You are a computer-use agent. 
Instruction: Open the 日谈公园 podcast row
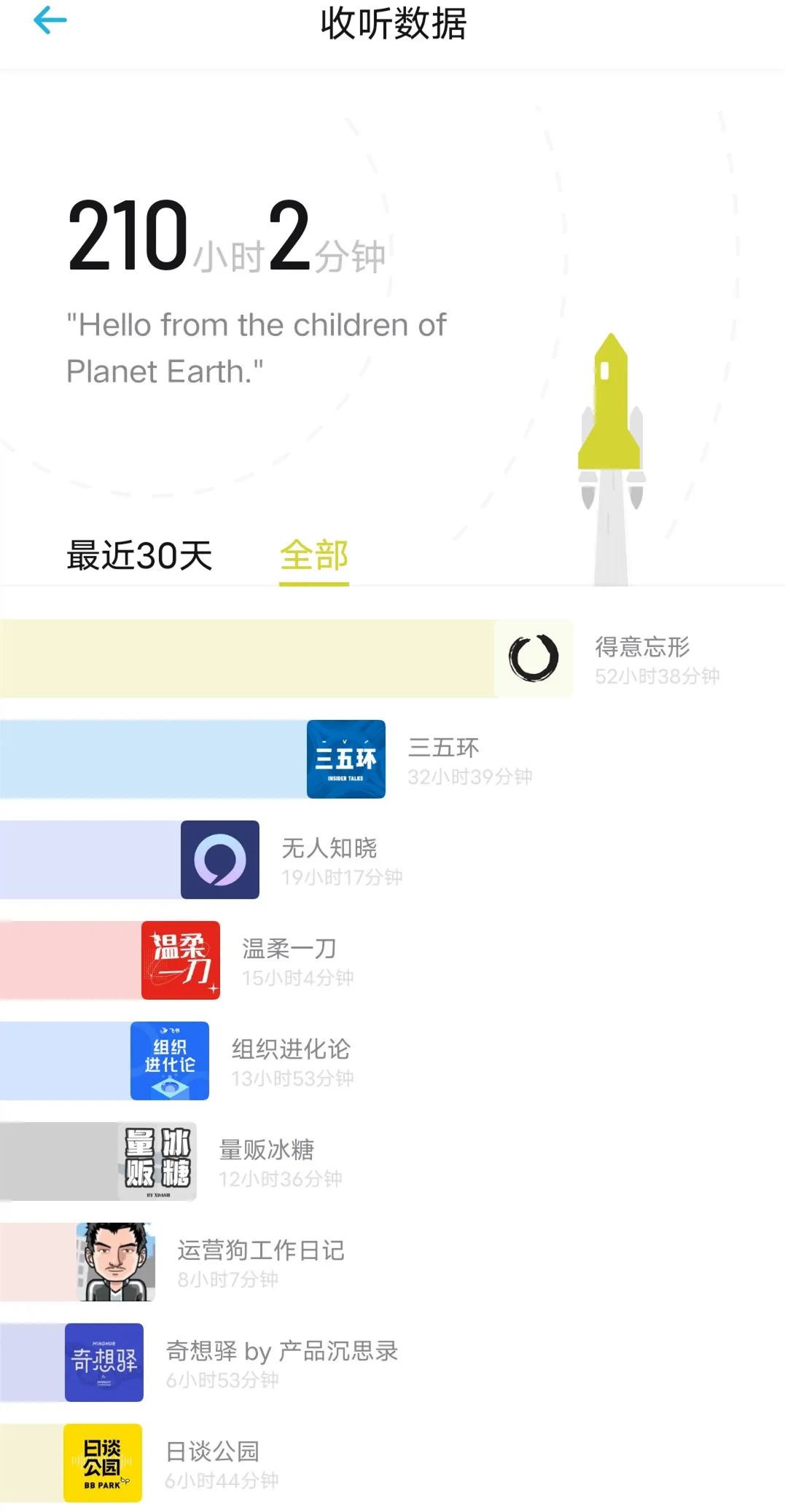[212, 1463]
